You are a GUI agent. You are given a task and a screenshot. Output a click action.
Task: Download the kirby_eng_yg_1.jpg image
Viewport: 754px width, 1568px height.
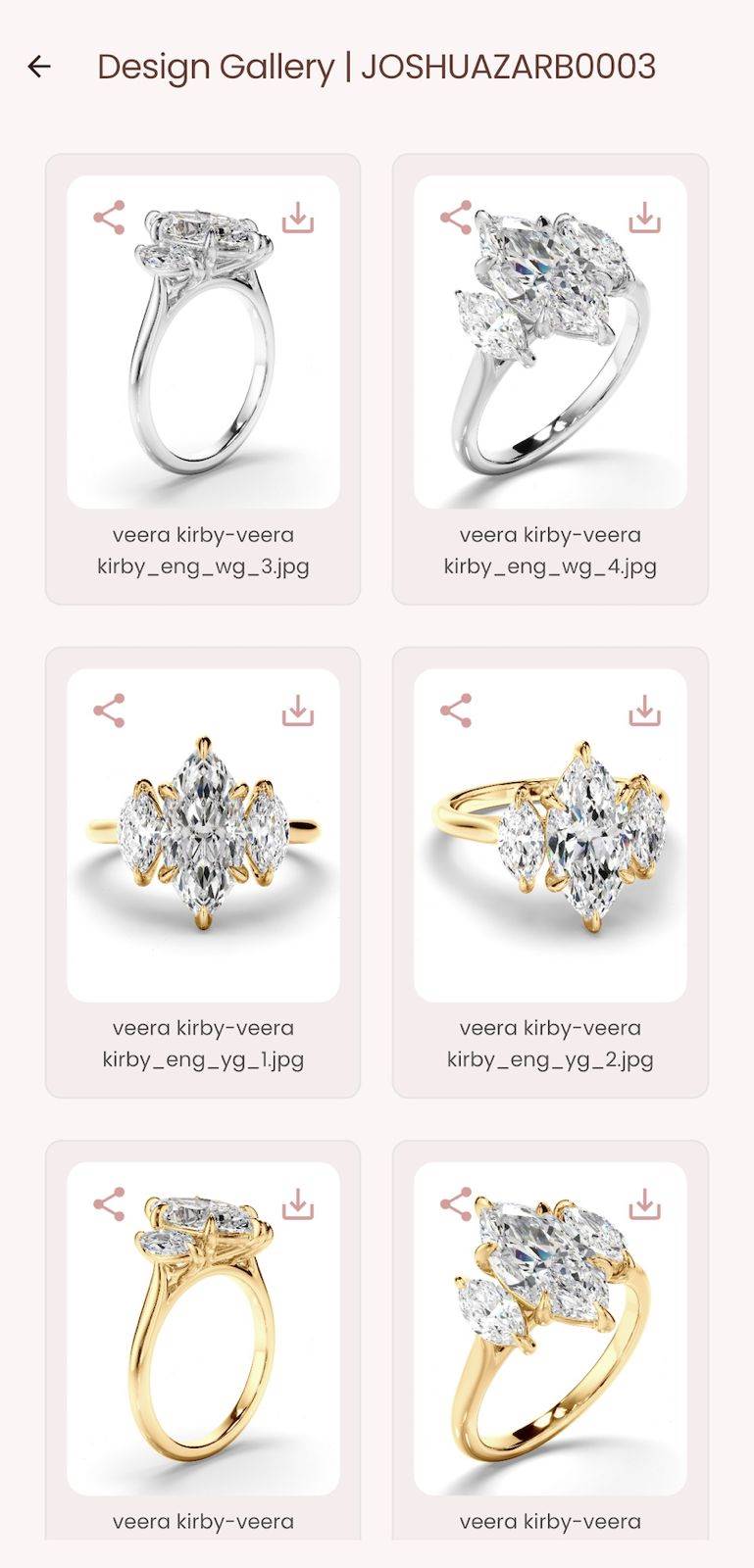coord(297,710)
